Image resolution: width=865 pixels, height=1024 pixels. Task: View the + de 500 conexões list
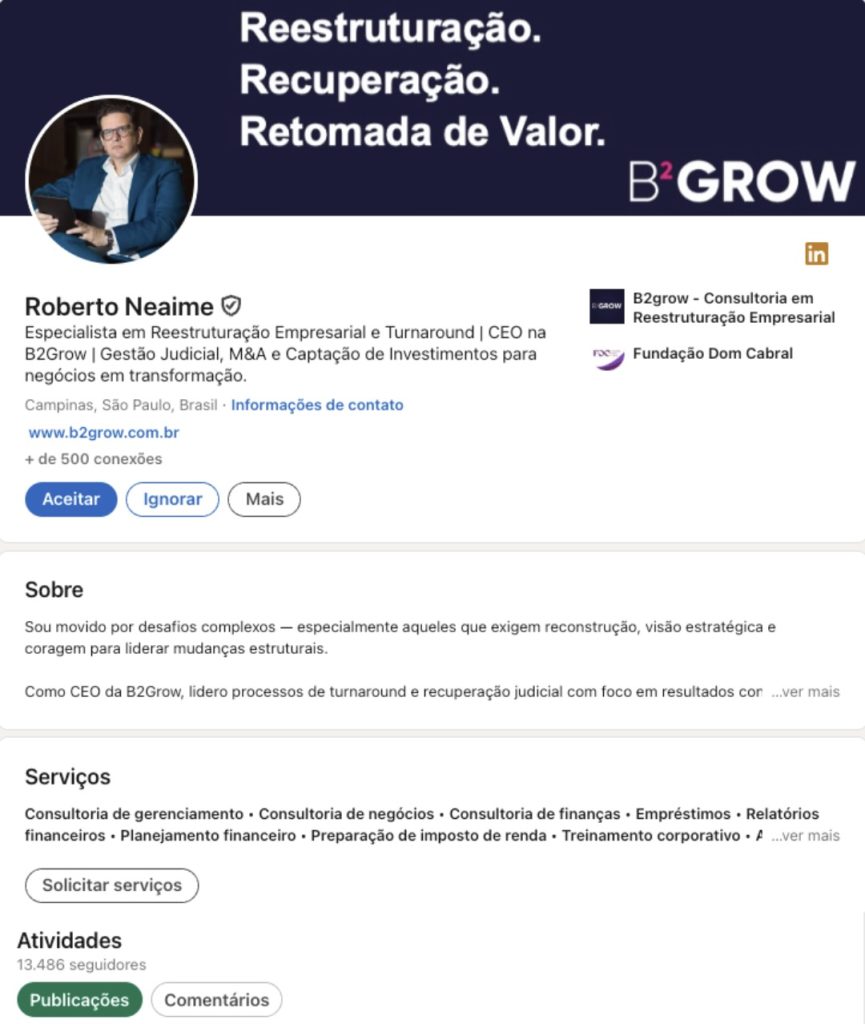click(94, 459)
